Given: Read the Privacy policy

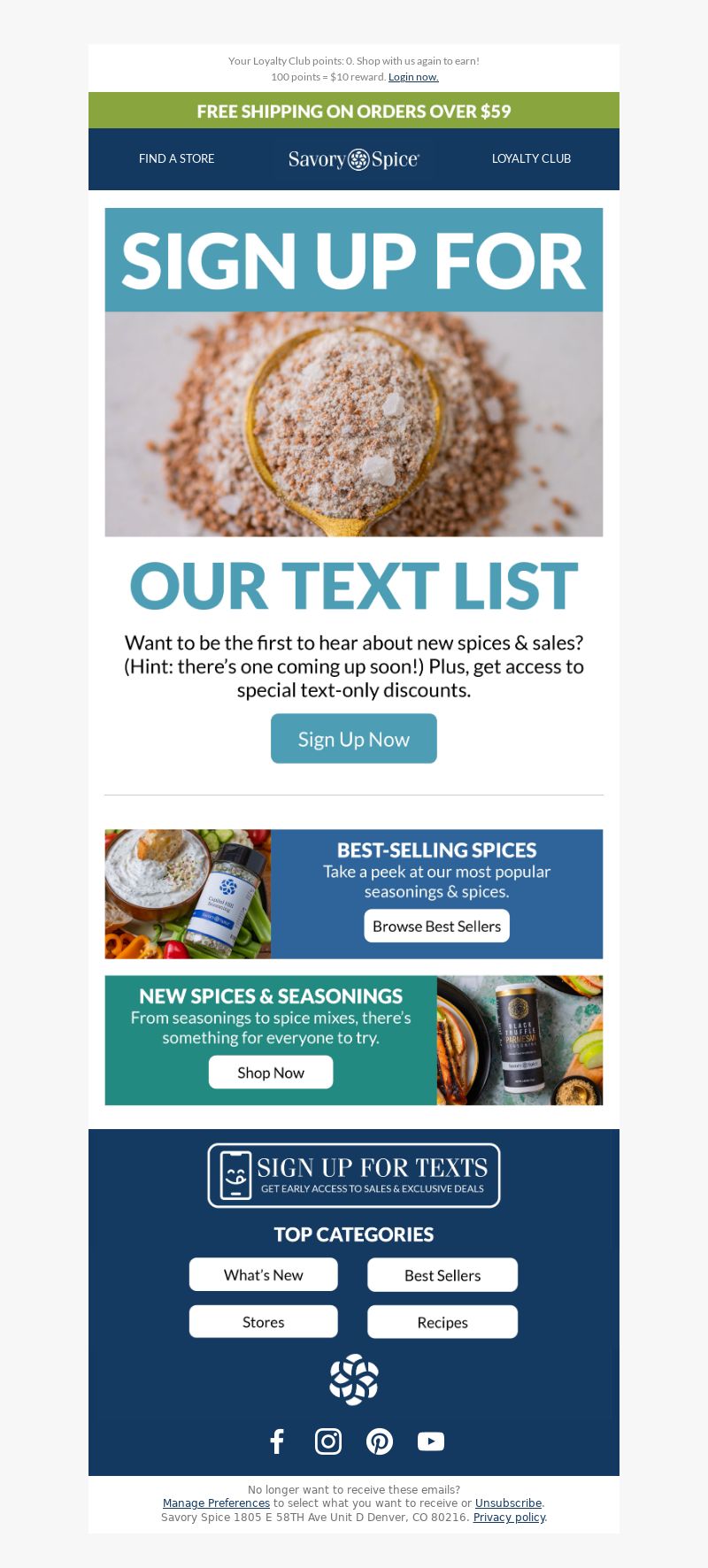Looking at the screenshot, I should (x=509, y=1518).
